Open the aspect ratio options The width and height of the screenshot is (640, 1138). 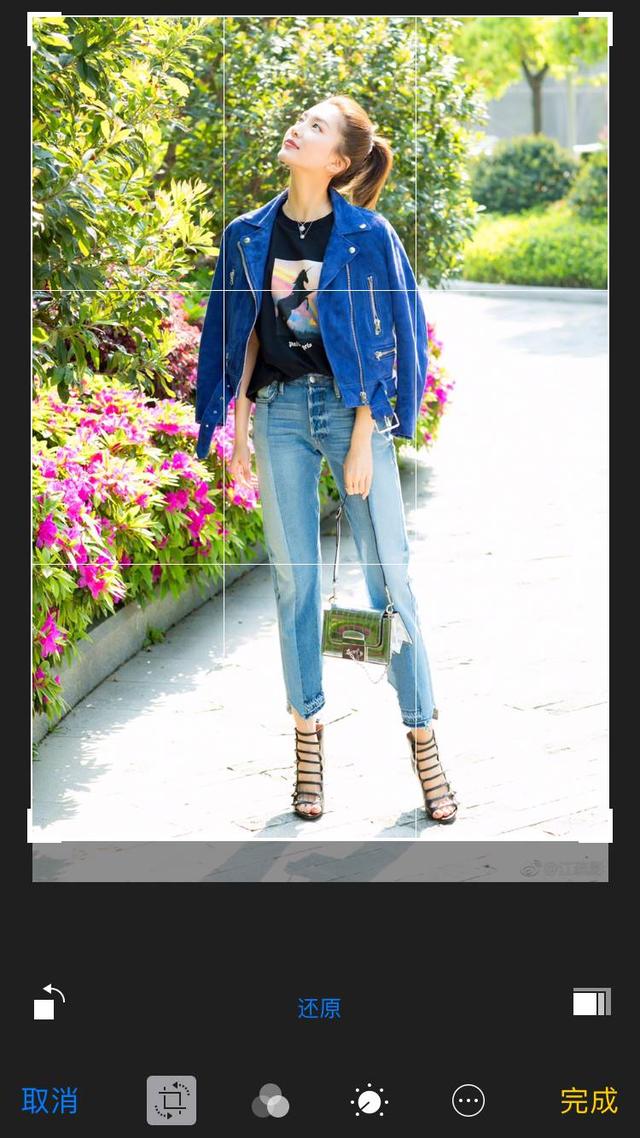(x=591, y=1002)
